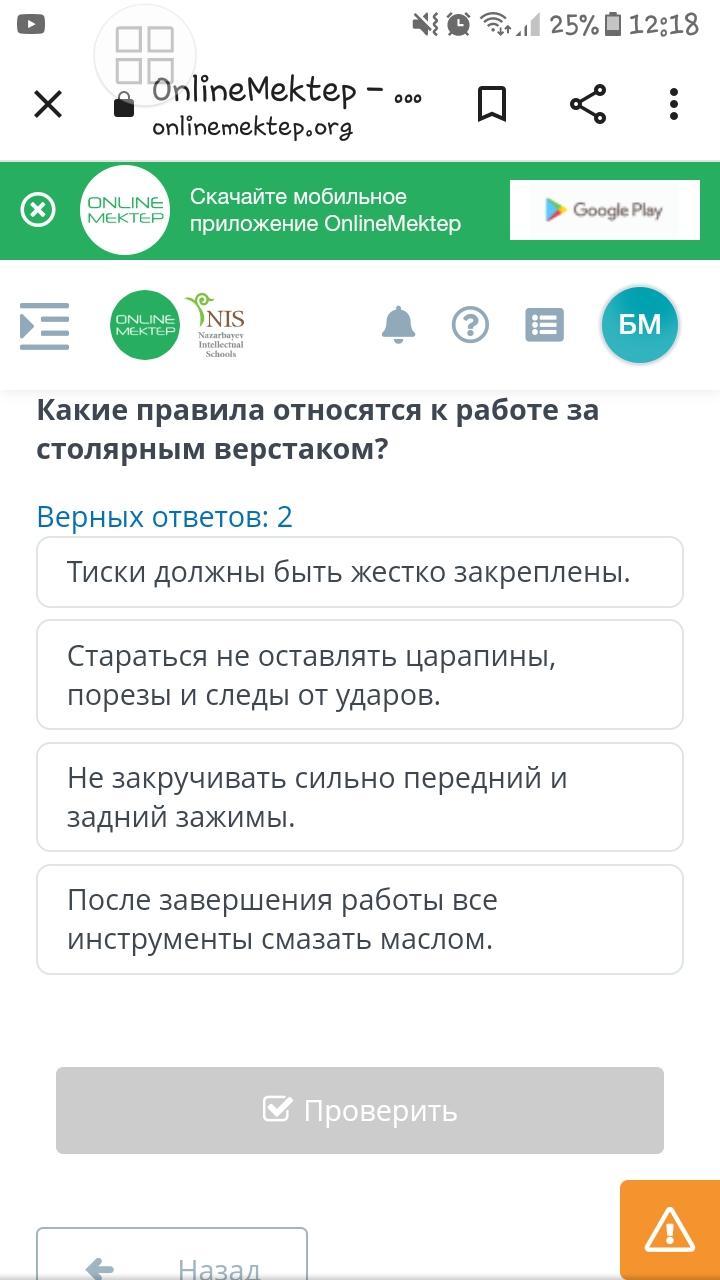
Task: Go back with the Назад button
Action: pos(172,1260)
